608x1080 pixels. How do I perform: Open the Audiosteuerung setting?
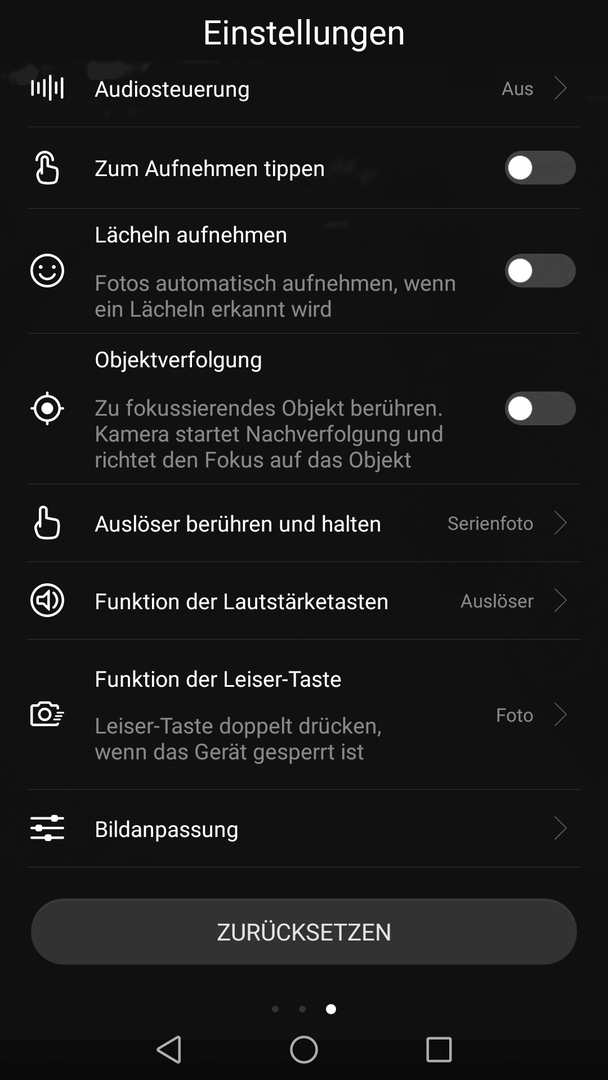304,89
